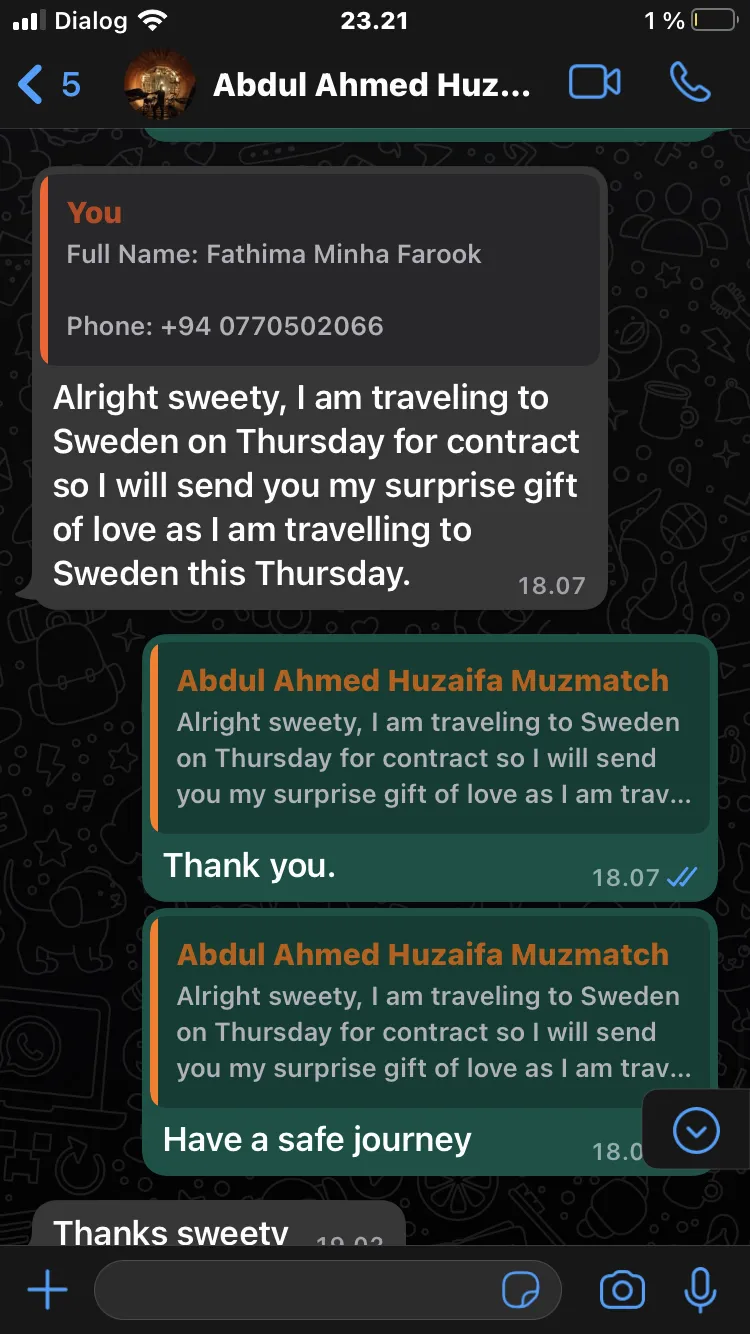Screen dimensions: 750x1334
Task: Open the sticker picker
Action: pos(520,1291)
